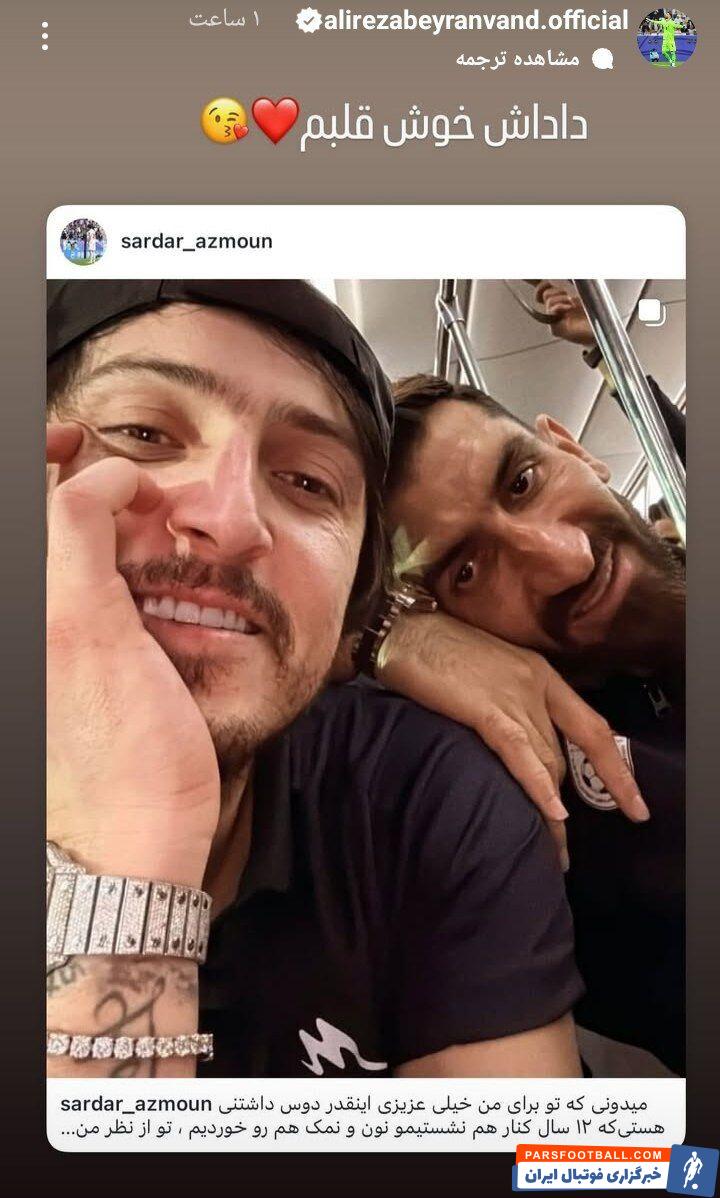Tap the alirezabeyranvand.official username
This screenshot has width=720, height=1198.
point(475,21)
